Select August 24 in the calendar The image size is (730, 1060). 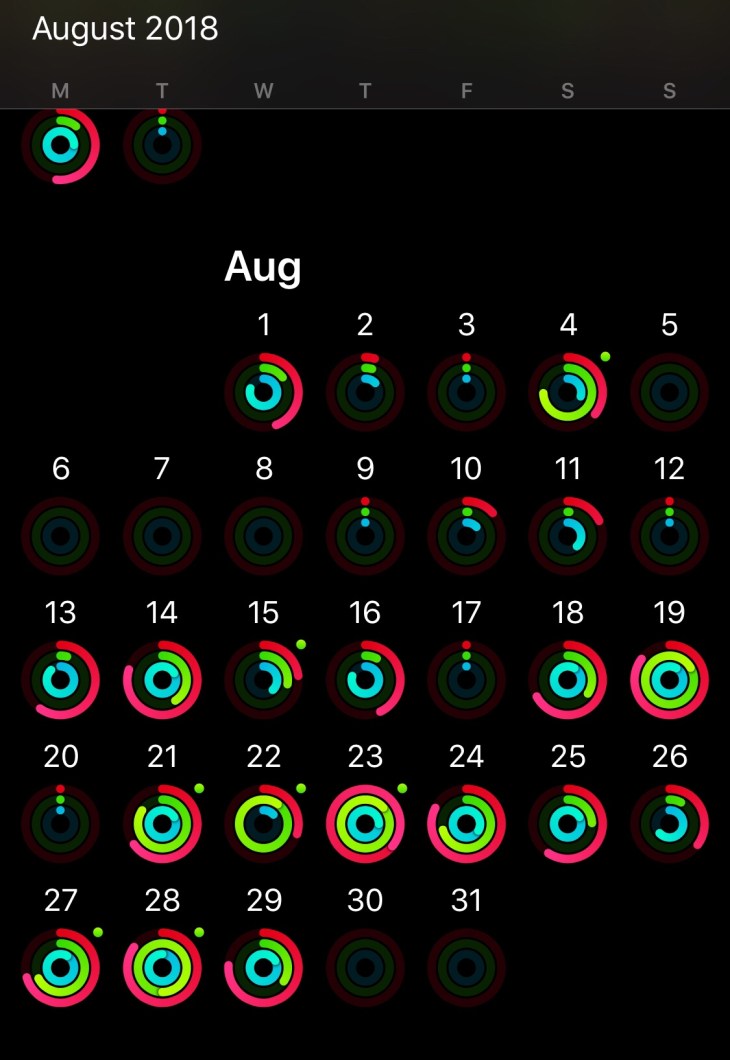coord(466,824)
